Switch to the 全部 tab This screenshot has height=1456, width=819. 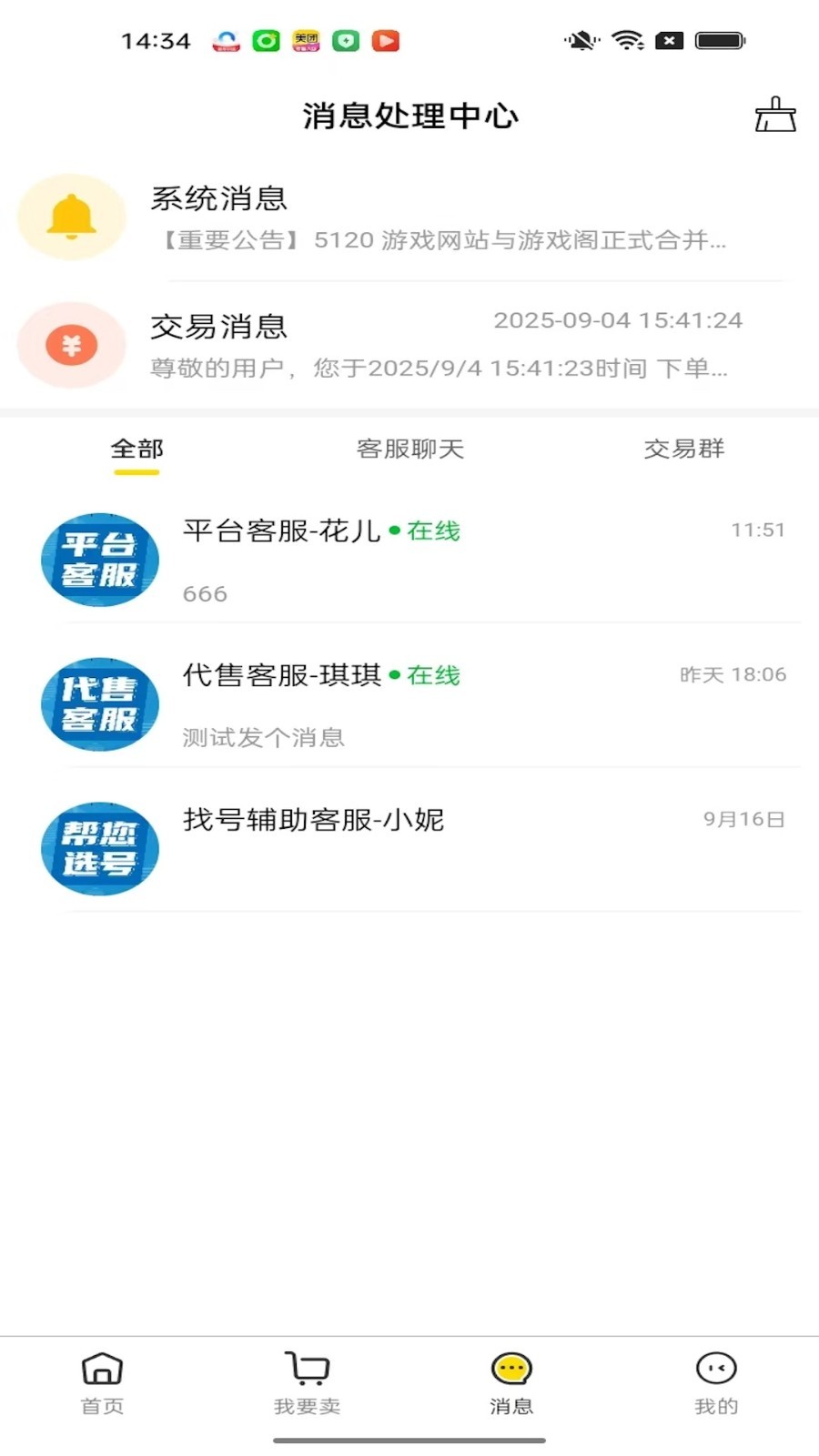136,449
